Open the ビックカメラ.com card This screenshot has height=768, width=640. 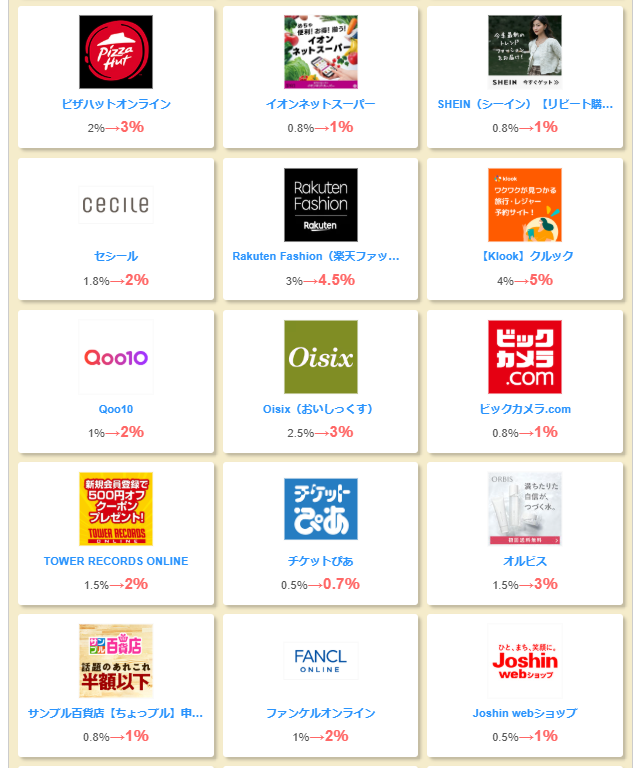525,381
